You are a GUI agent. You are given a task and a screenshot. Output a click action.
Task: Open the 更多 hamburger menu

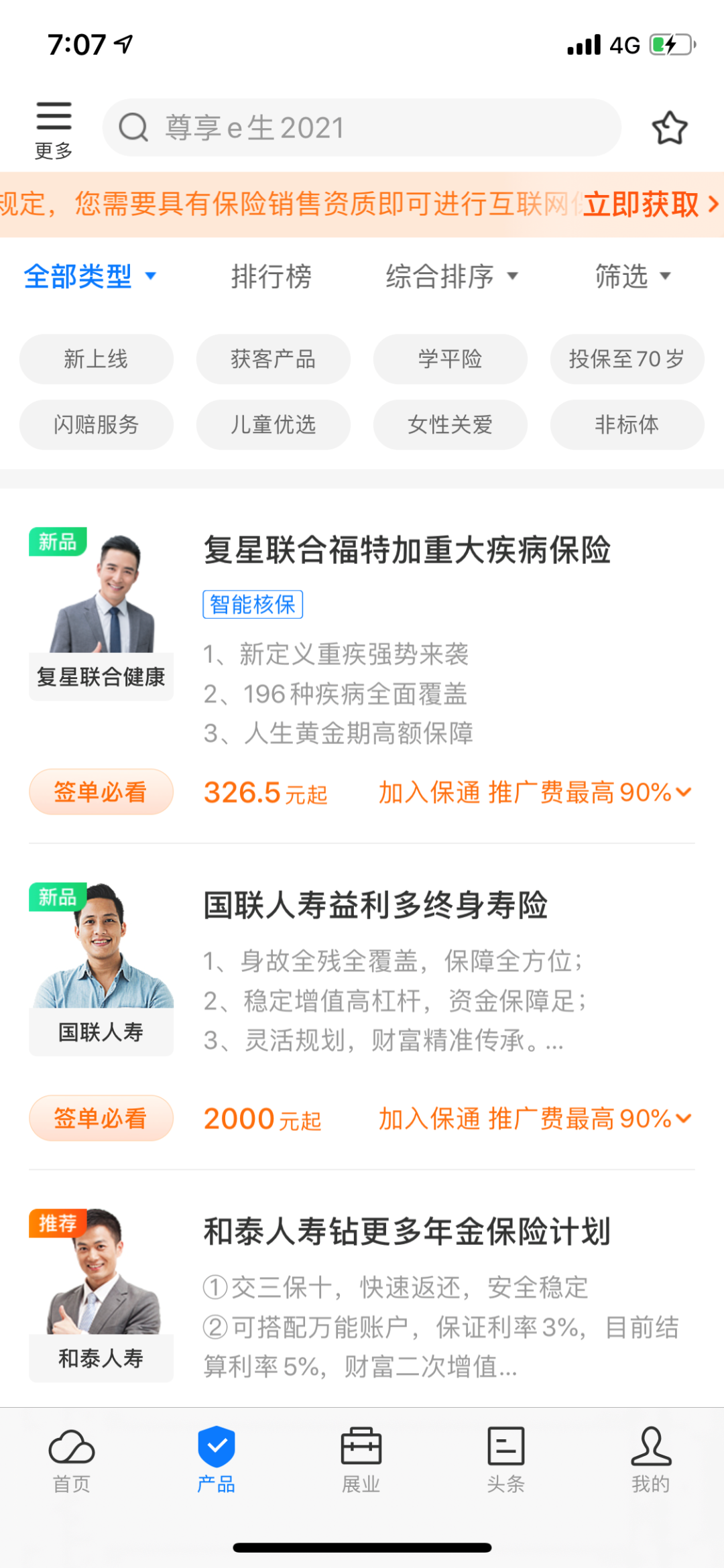pos(54,129)
